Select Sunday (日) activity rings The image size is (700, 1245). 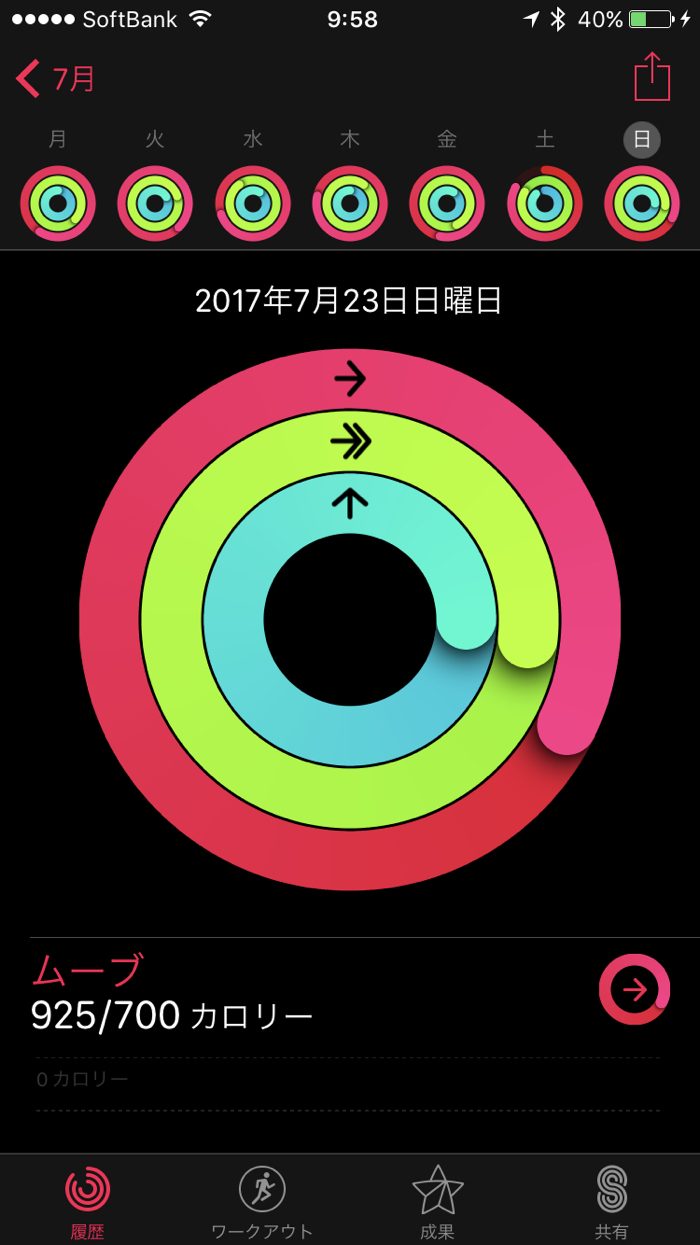642,203
